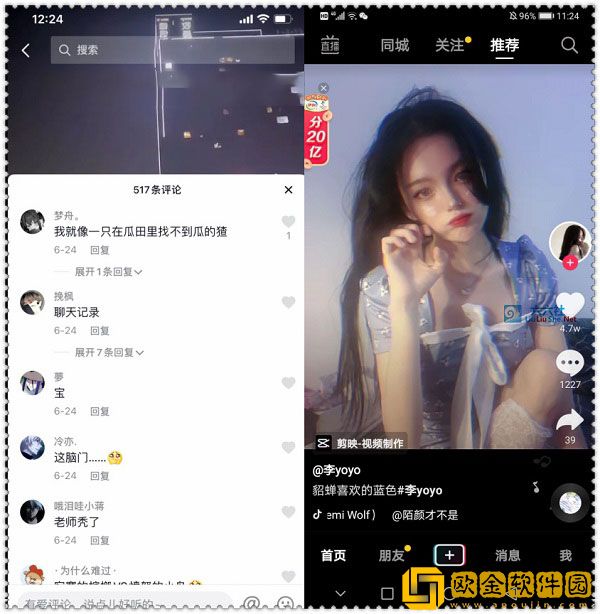Like the comment 聊天记录 by 挽枫
The height and width of the screenshot is (614, 600).
288,302
